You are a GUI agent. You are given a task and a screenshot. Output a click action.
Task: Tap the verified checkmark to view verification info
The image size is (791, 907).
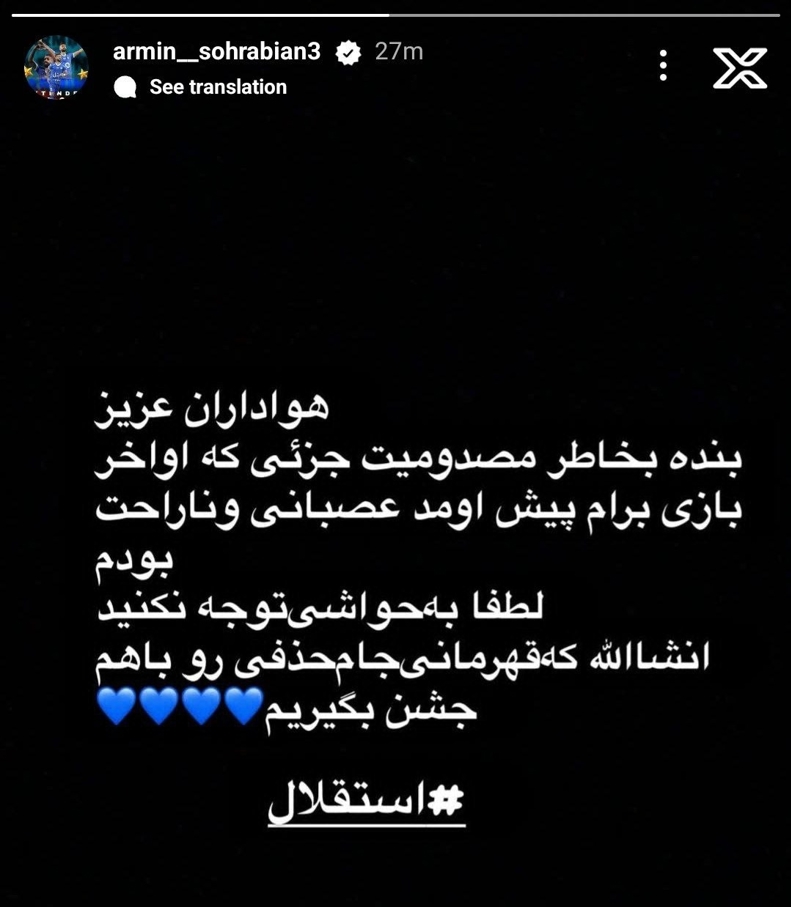pyautogui.click(x=349, y=52)
